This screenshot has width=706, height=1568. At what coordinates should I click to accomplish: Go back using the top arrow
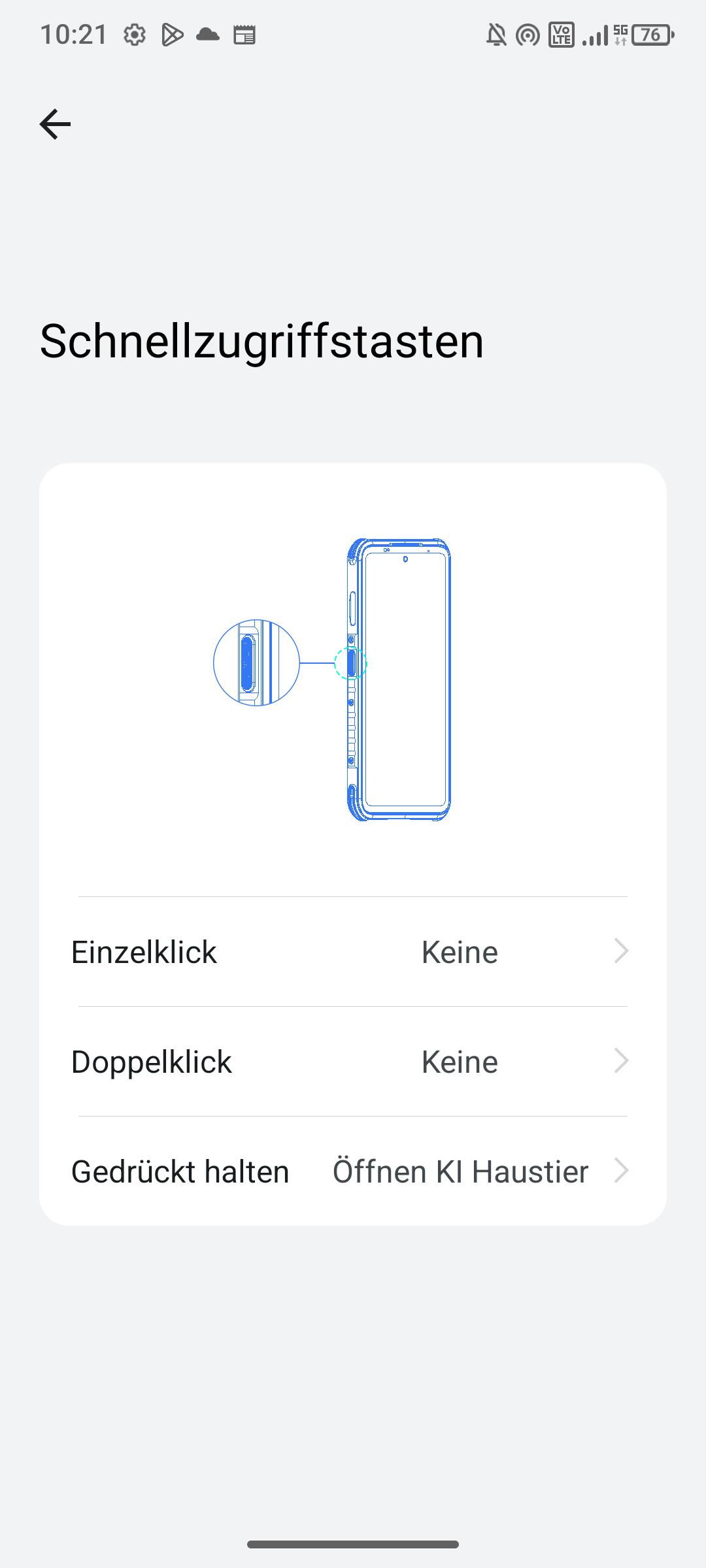(x=55, y=124)
